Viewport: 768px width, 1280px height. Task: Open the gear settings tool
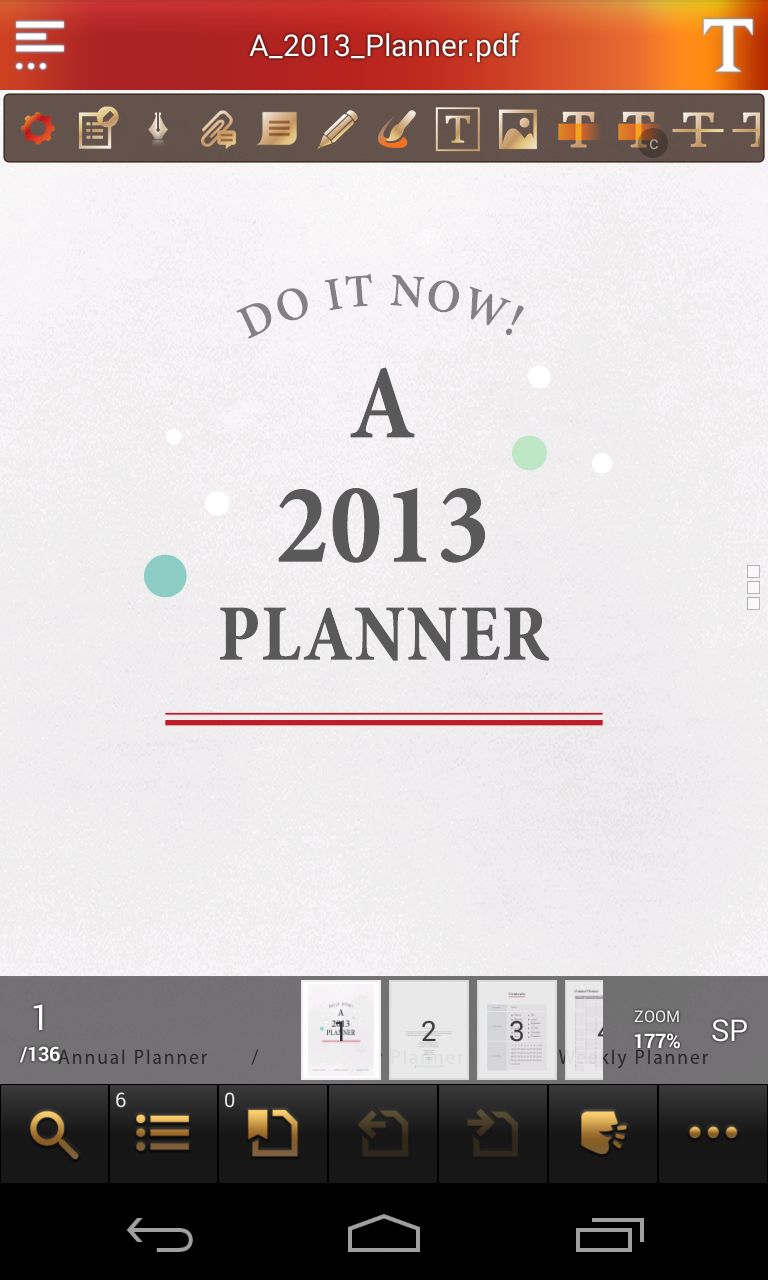pyautogui.click(x=38, y=129)
